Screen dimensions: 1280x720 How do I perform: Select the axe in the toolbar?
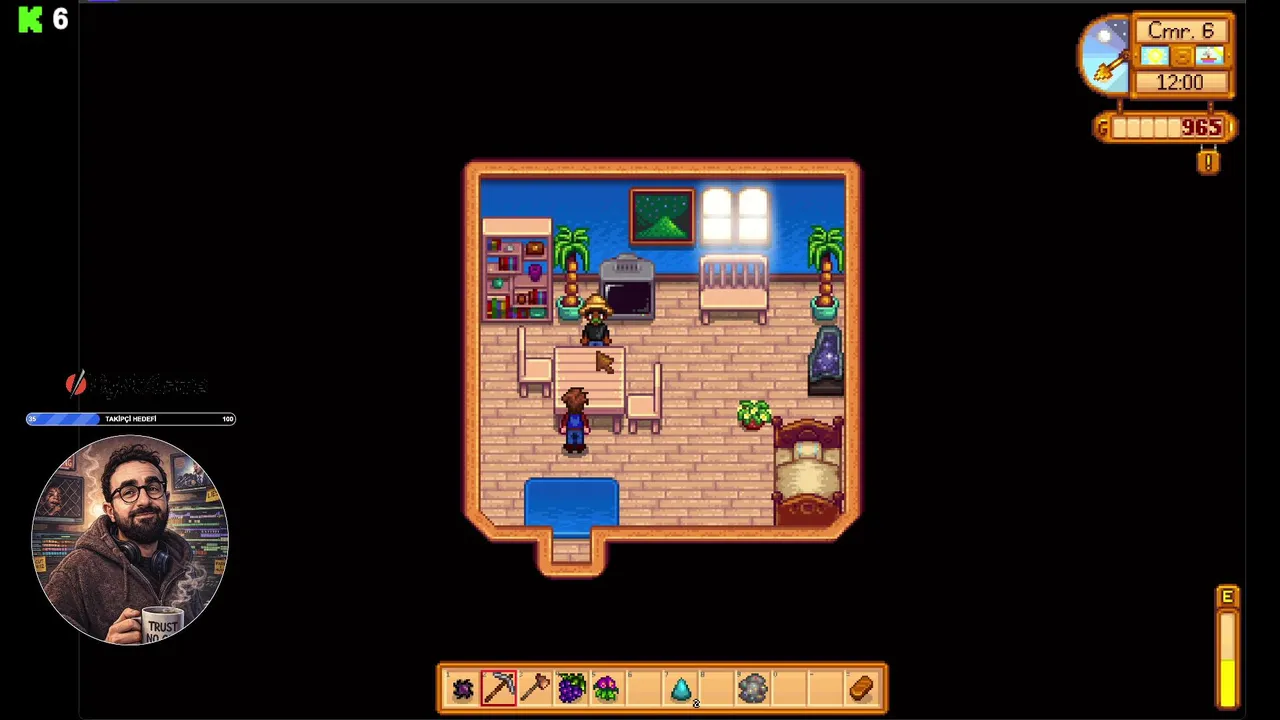tap(535, 688)
